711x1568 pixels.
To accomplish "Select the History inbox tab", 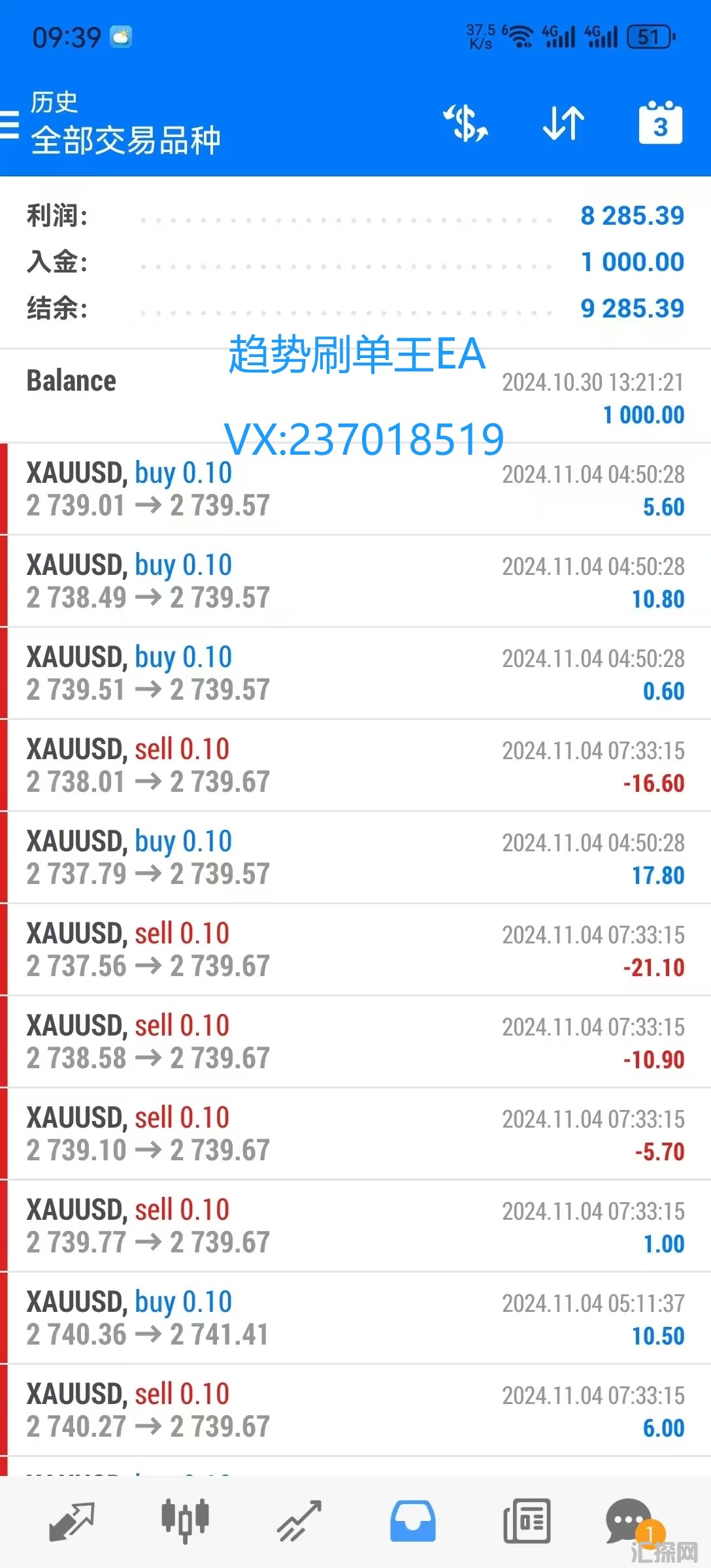I will coord(412,1521).
